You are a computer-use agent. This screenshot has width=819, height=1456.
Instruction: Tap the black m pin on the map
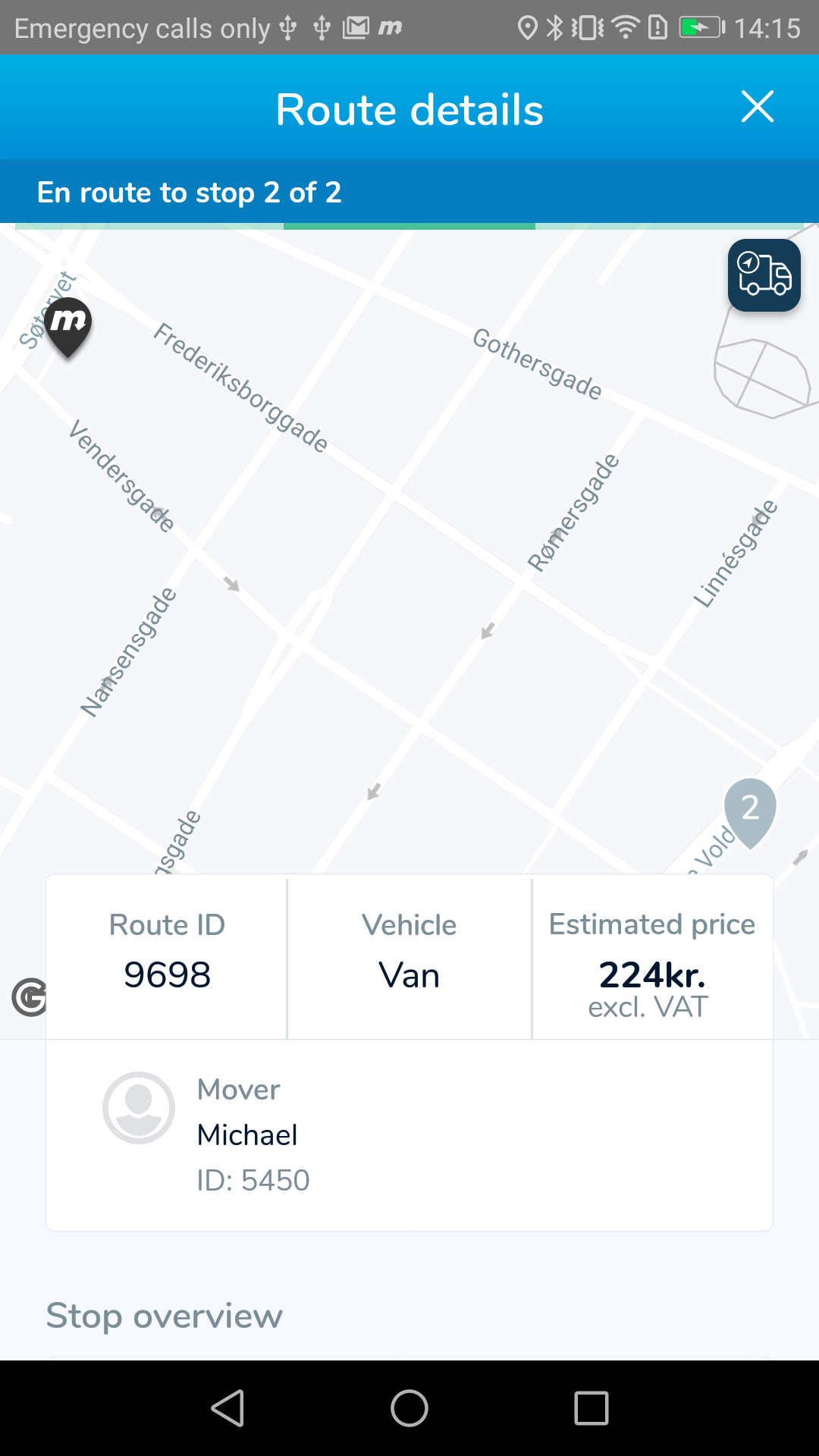68,324
